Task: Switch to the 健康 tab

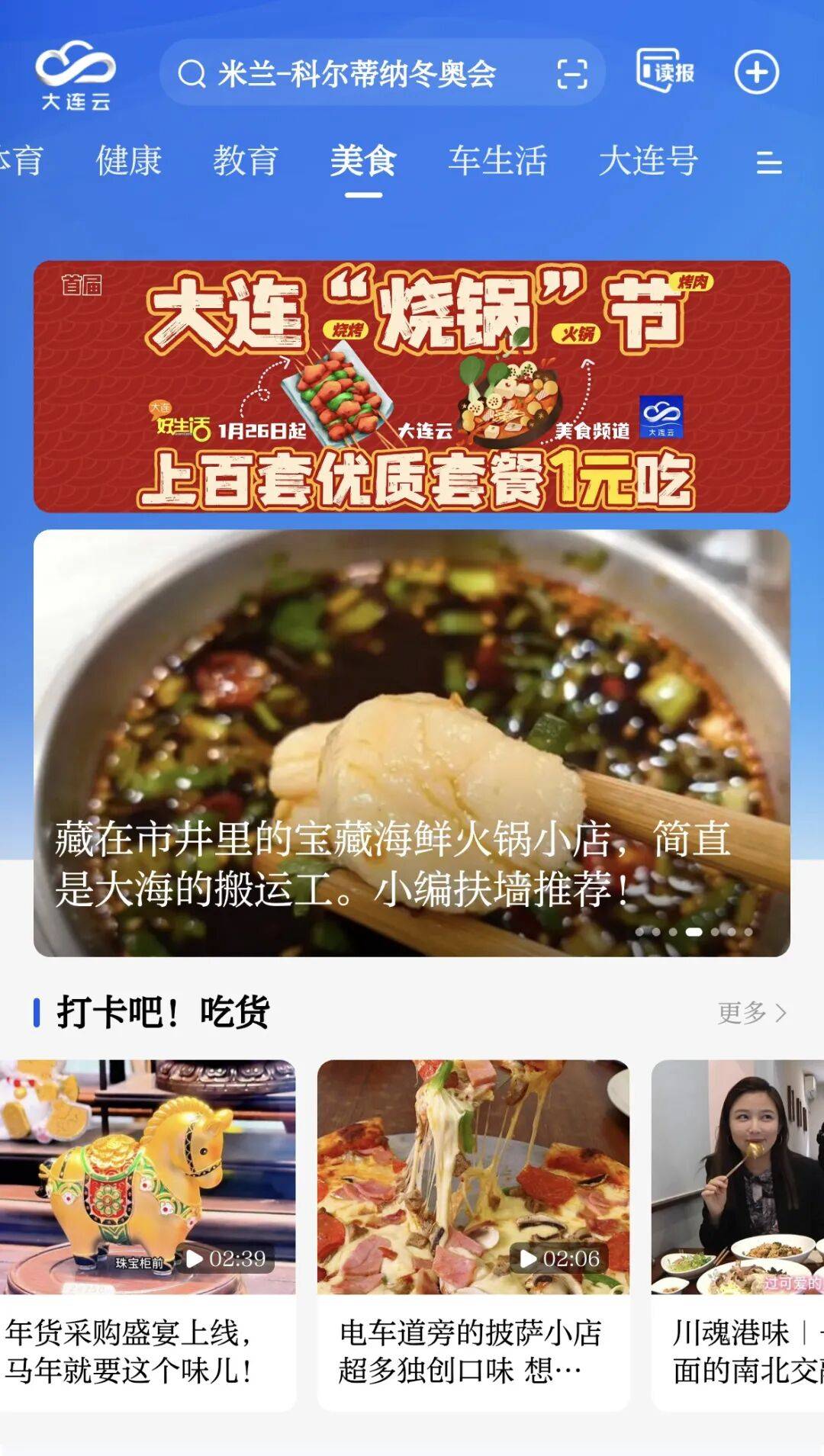Action: (128, 161)
